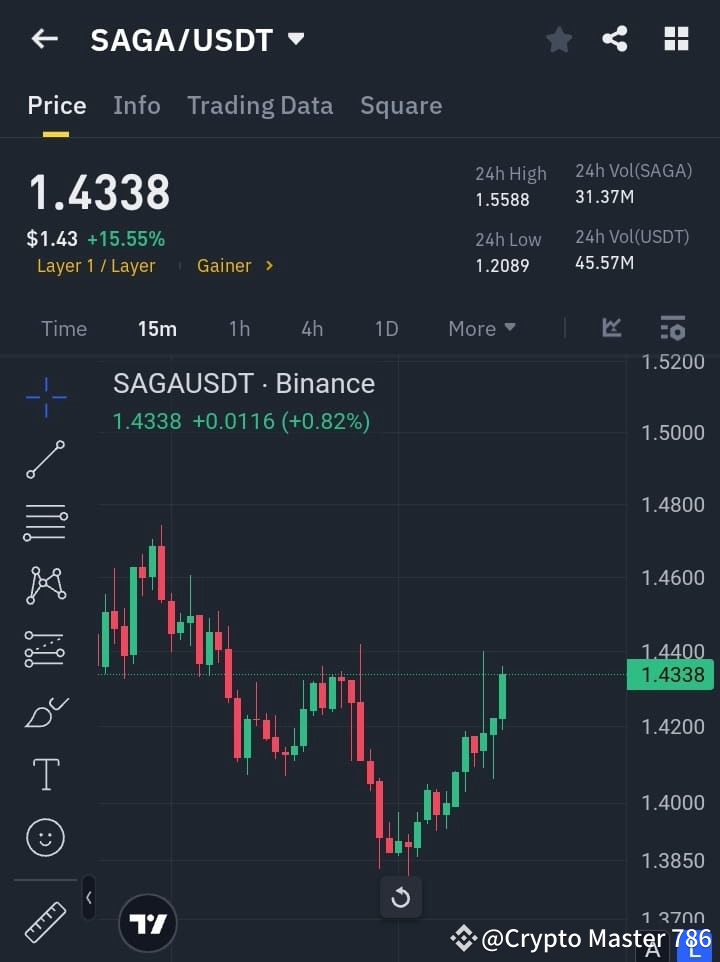720x962 pixels.
Task: Collapse the drawing tools sidebar
Action: click(88, 898)
